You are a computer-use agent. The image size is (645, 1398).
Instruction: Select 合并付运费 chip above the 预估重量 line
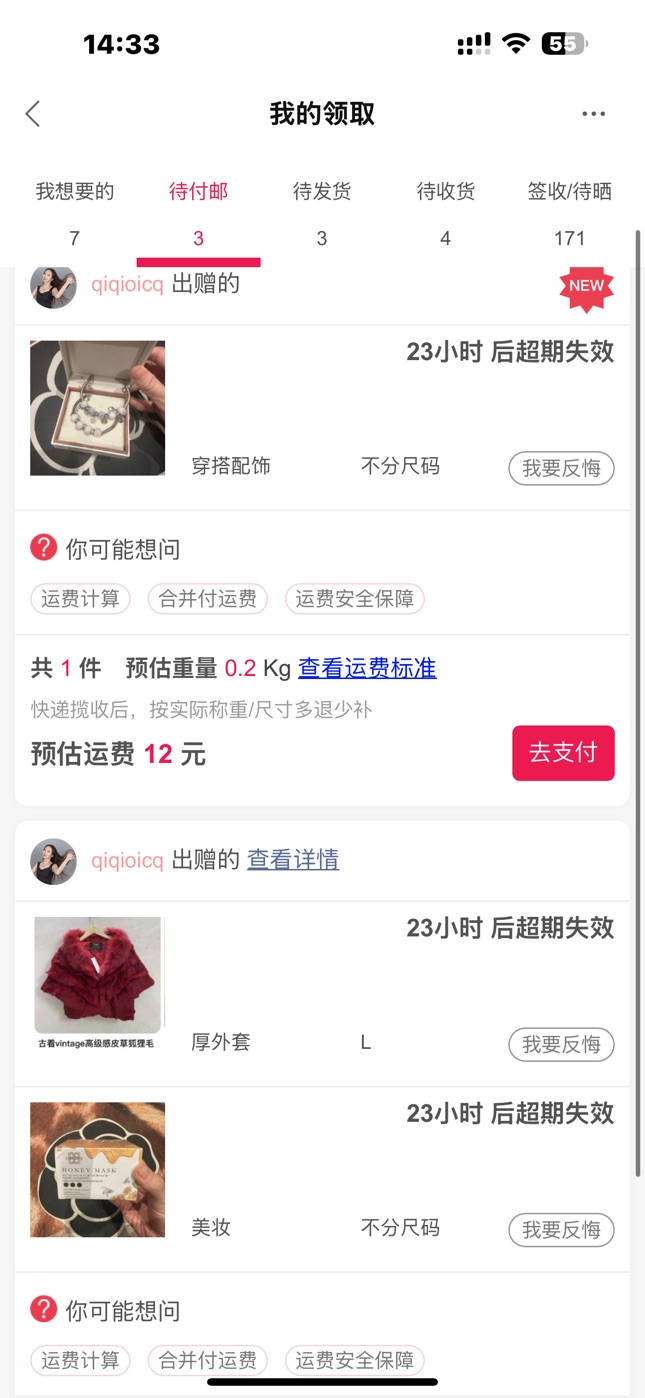pos(208,598)
